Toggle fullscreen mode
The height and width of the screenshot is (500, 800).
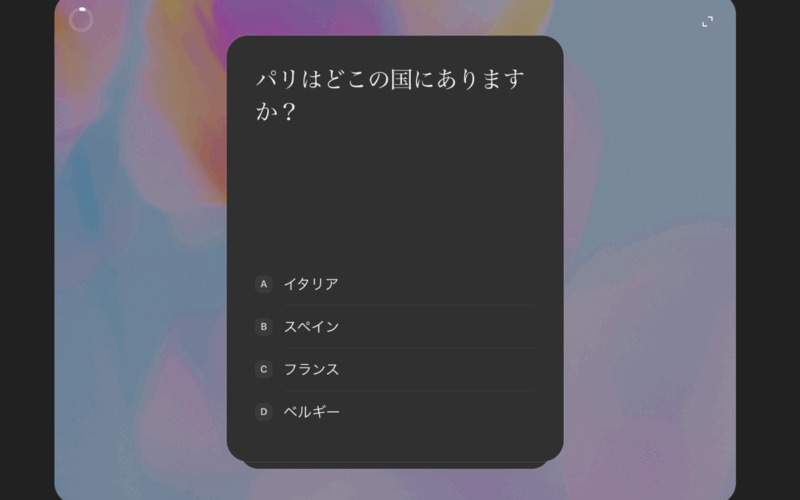pyautogui.click(x=707, y=22)
